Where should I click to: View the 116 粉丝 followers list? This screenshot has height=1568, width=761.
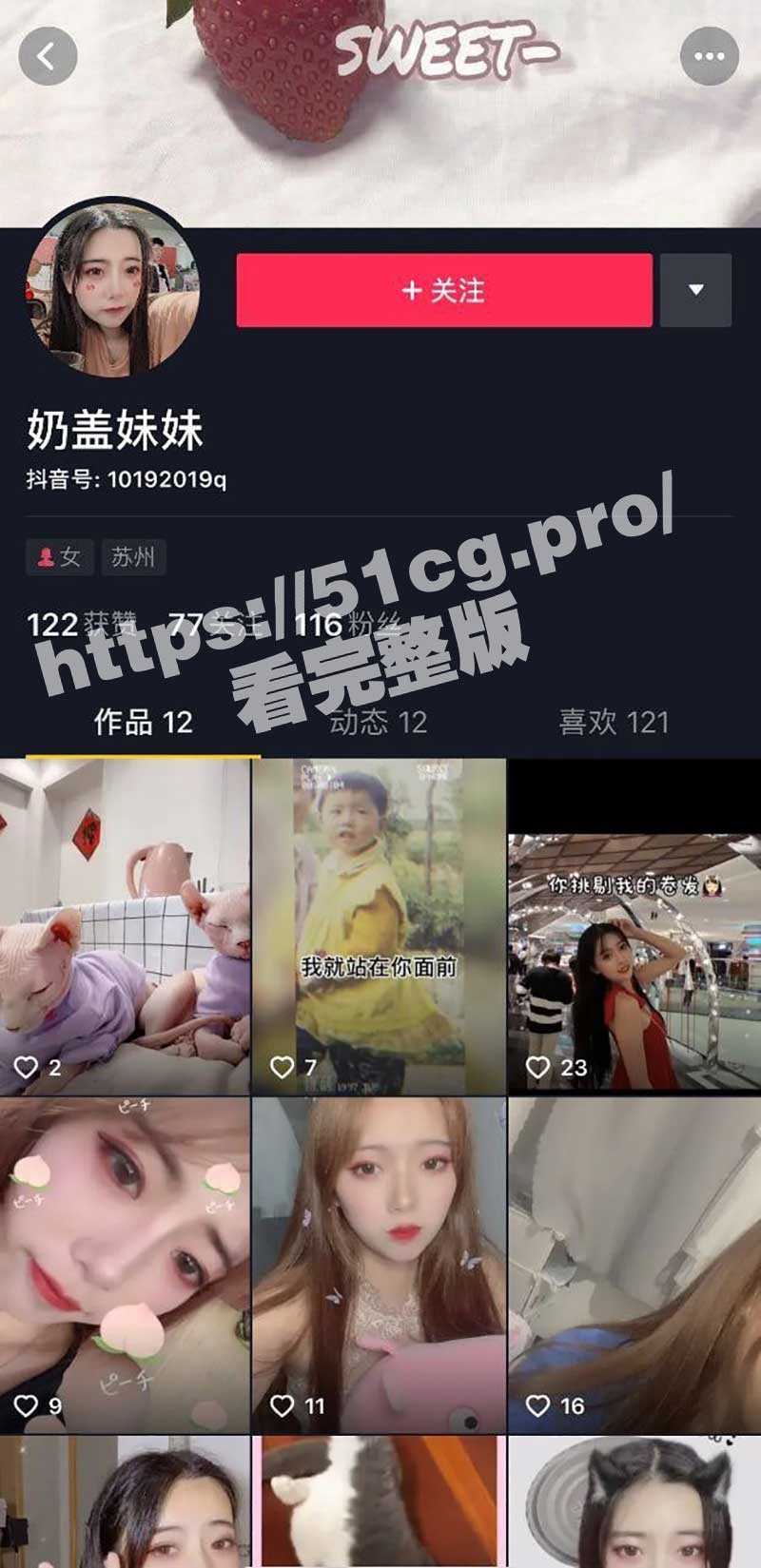tap(347, 625)
